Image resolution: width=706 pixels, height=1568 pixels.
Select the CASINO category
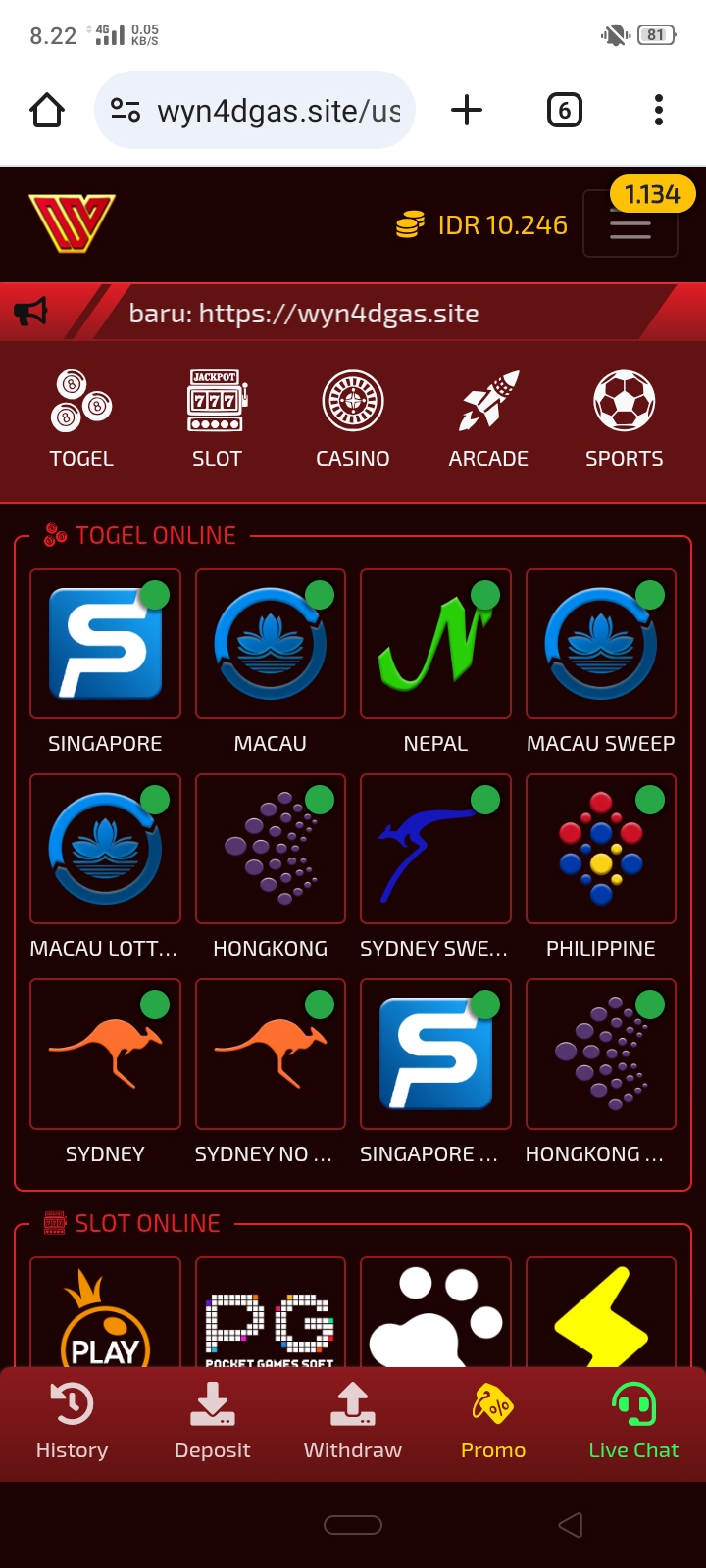coord(353,418)
